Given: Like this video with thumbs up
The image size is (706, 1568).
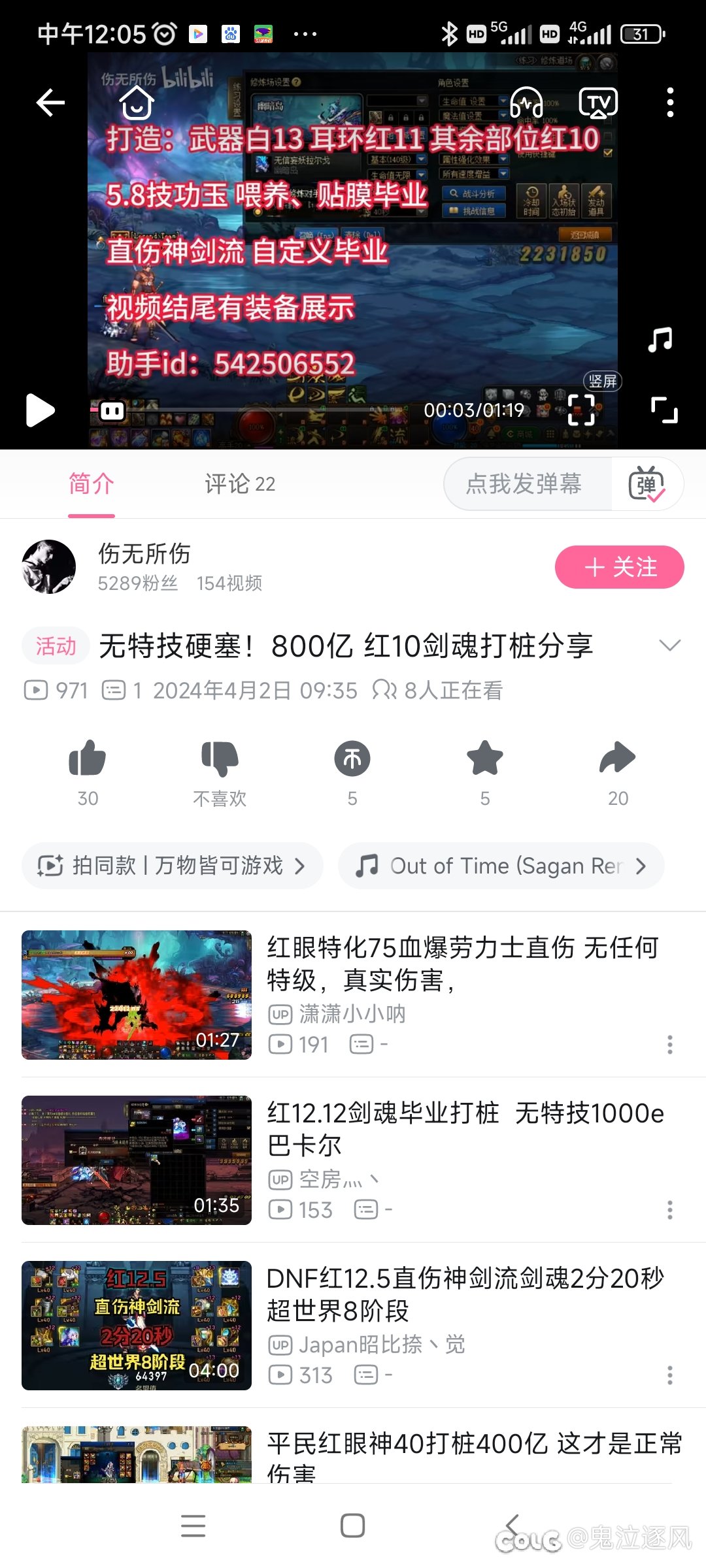Looking at the screenshot, I should pos(88,760).
